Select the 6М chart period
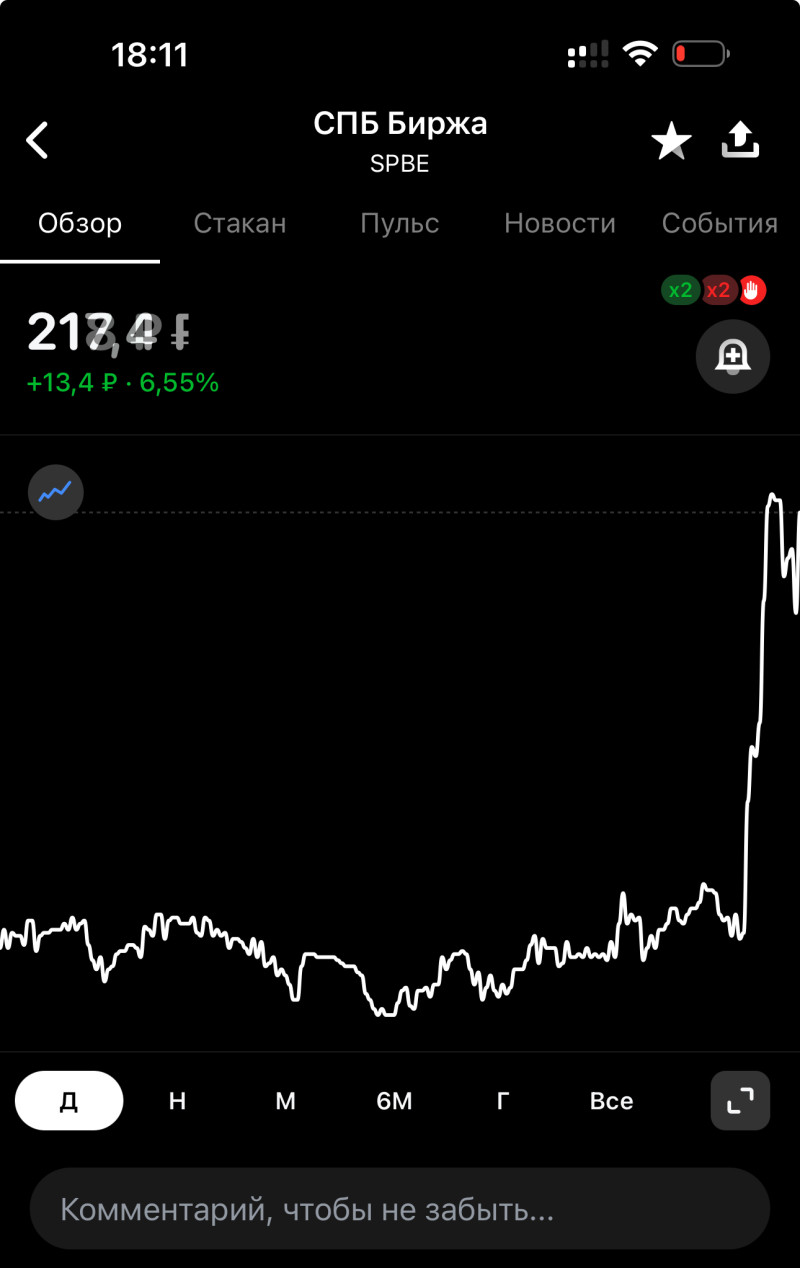This screenshot has height=1268, width=800. point(394,1101)
